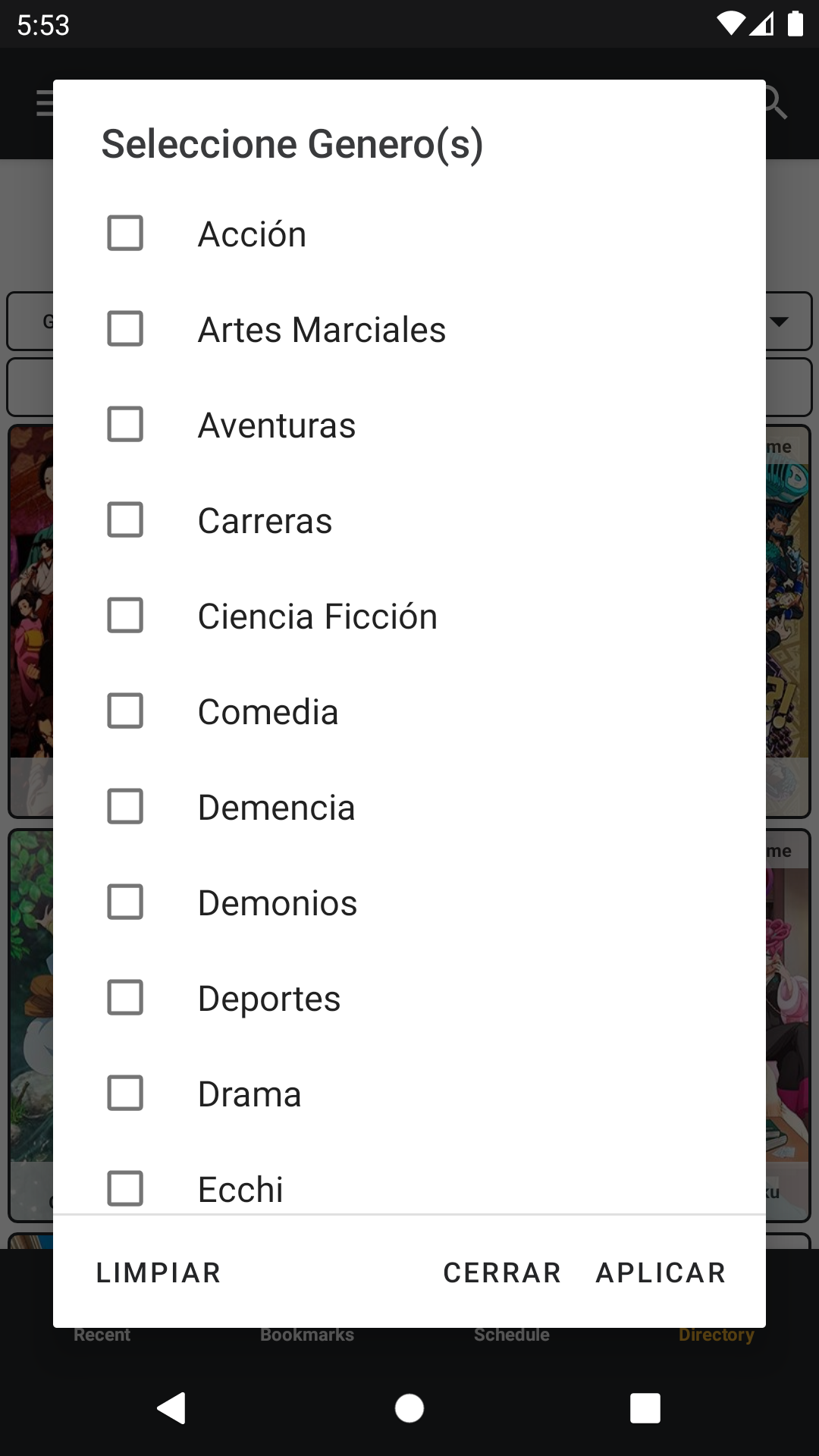819x1456 pixels.
Task: Enable Ciencia Ficción genre filter
Action: 126,616
